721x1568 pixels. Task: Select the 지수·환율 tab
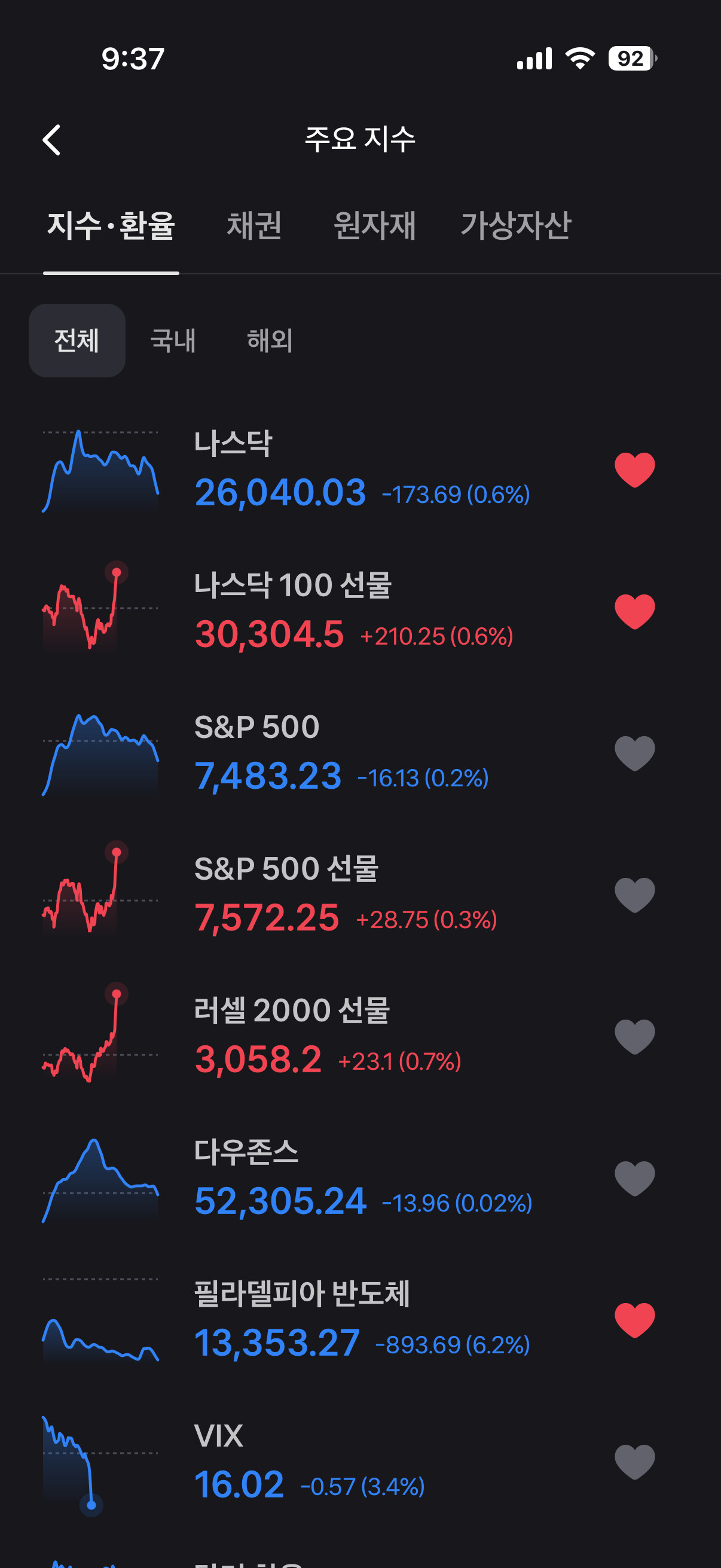click(111, 226)
